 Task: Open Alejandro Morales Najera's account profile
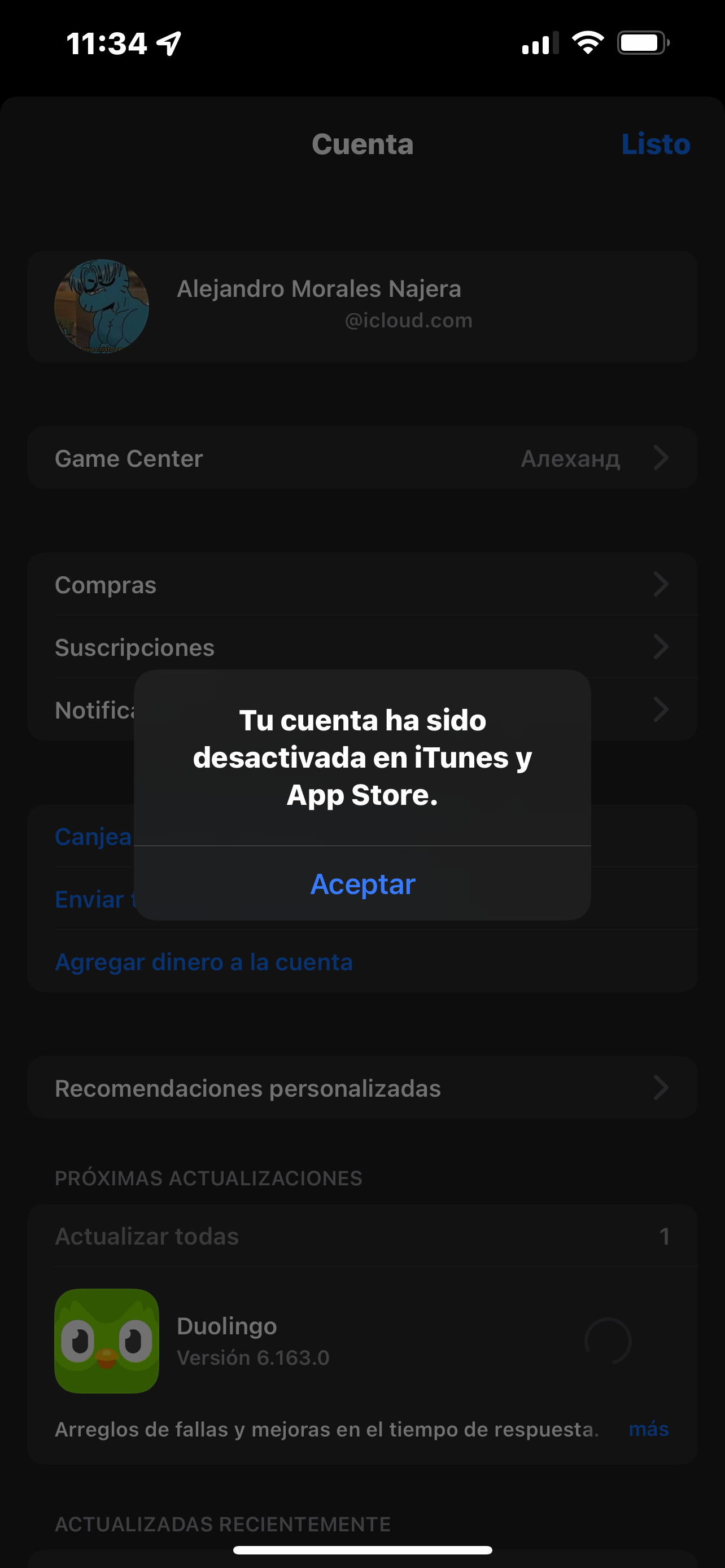click(x=362, y=306)
